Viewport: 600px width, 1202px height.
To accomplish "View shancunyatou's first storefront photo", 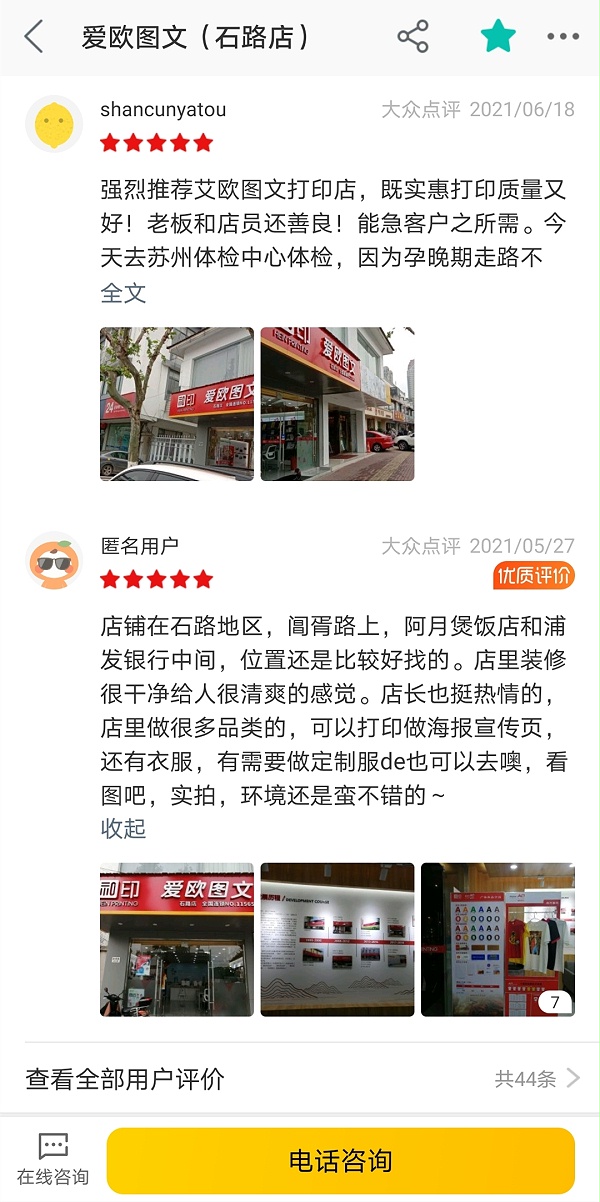I will [x=177, y=404].
